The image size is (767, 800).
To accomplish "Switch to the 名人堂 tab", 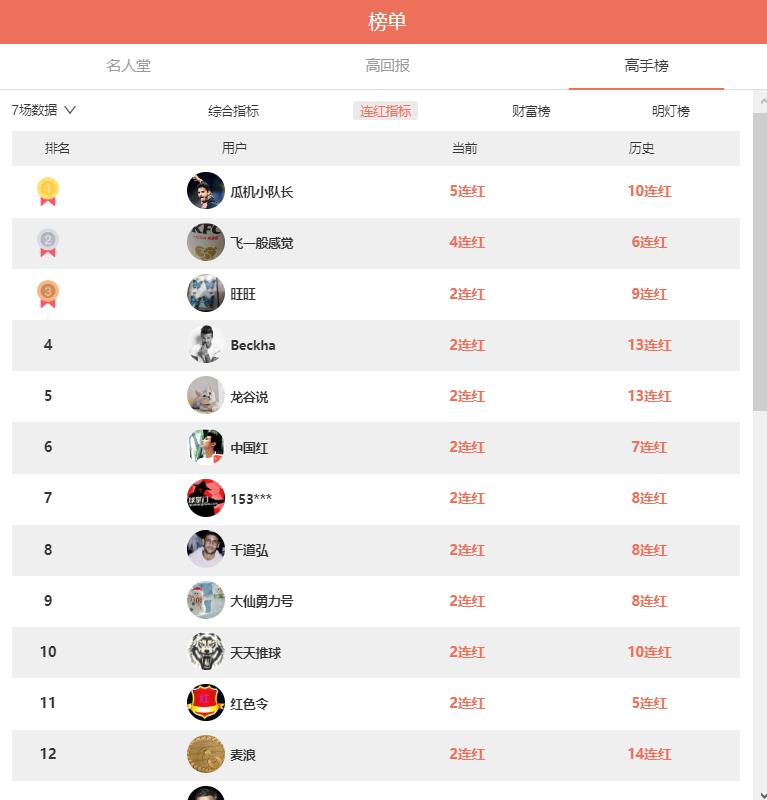I will [128, 66].
